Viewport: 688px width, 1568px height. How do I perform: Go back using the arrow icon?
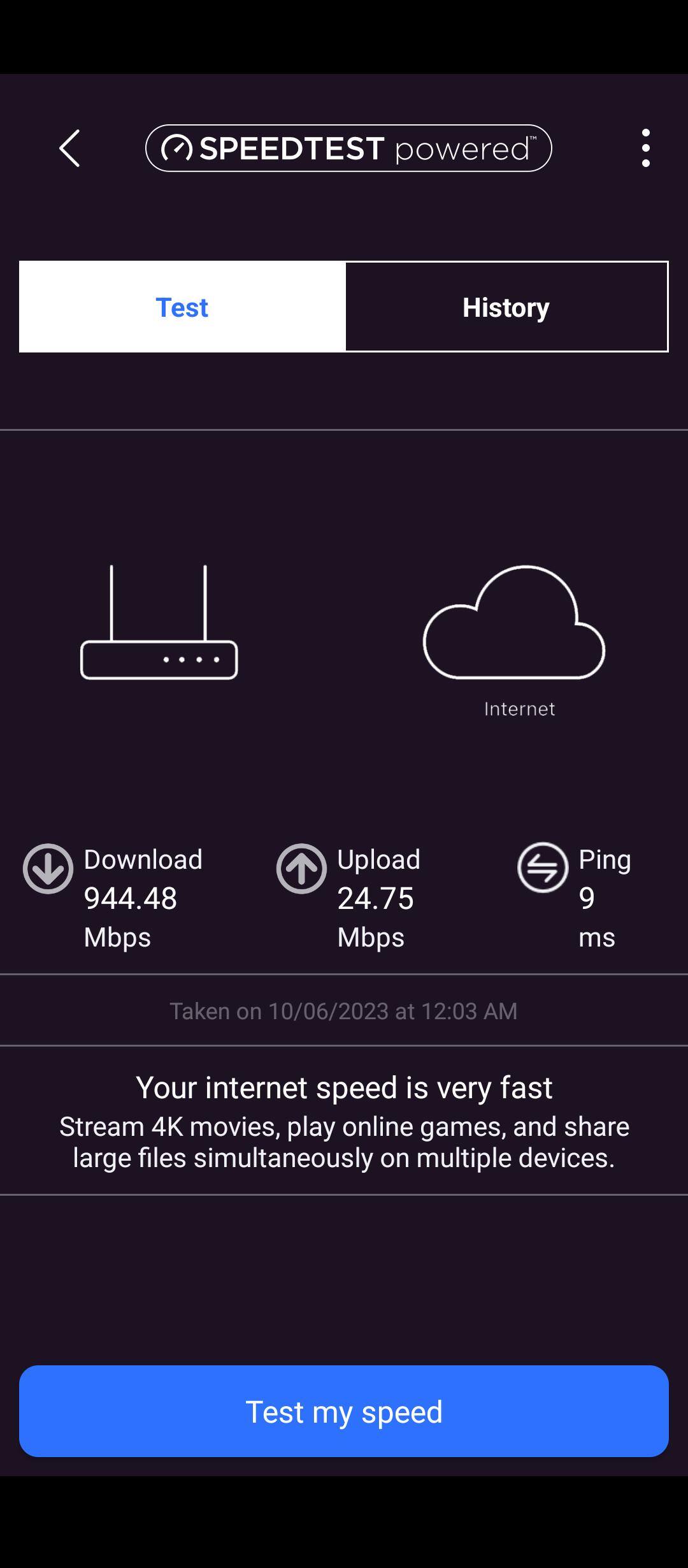(x=69, y=149)
